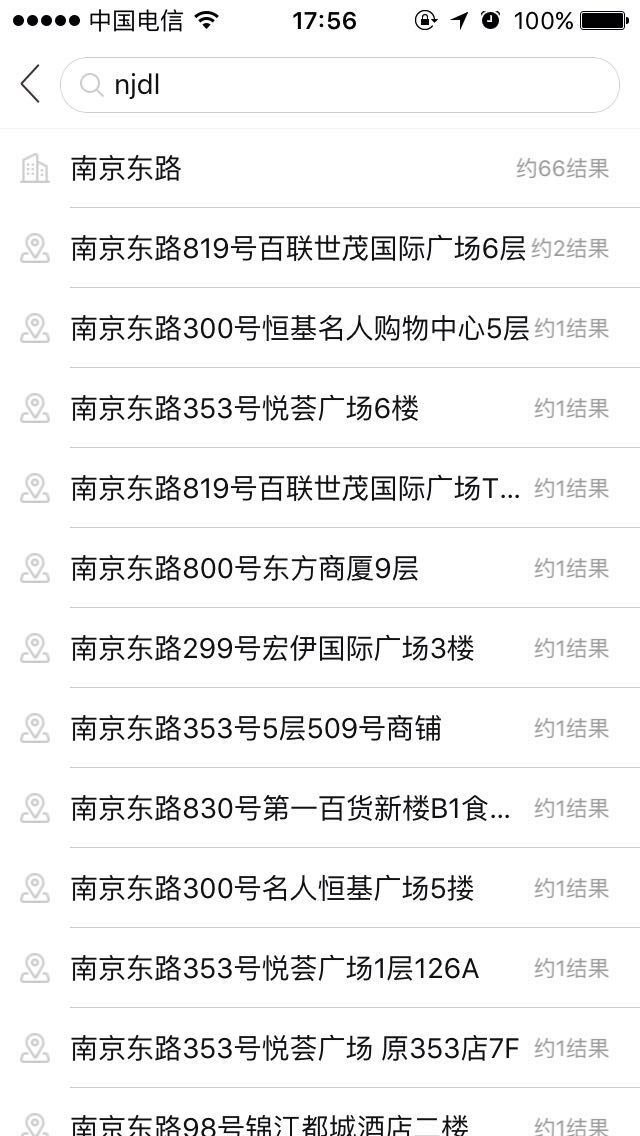Tap the search field containing njdl
The height and width of the screenshot is (1136, 640).
[340, 85]
